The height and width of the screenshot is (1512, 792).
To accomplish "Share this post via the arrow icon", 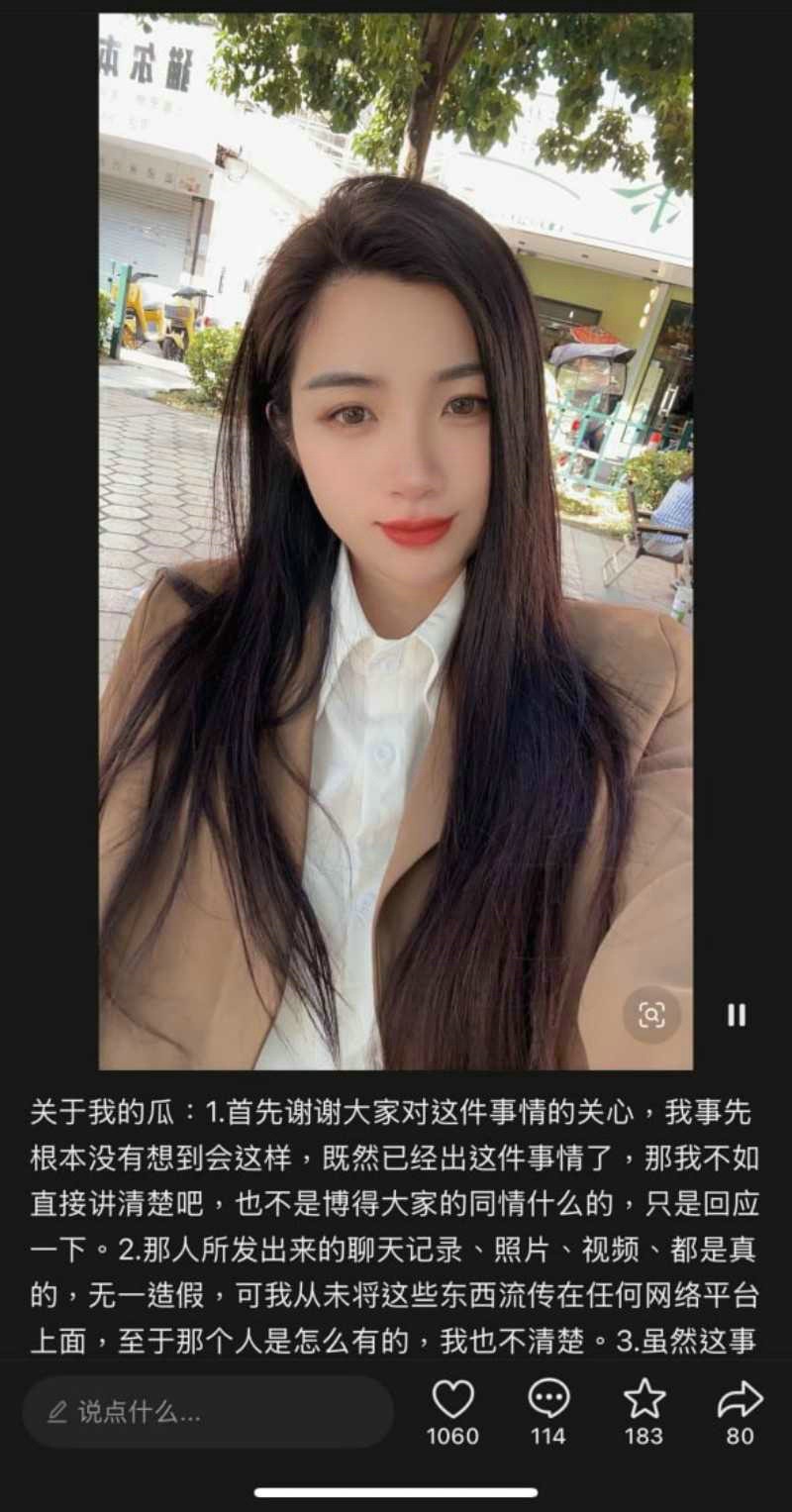I will point(740,1400).
